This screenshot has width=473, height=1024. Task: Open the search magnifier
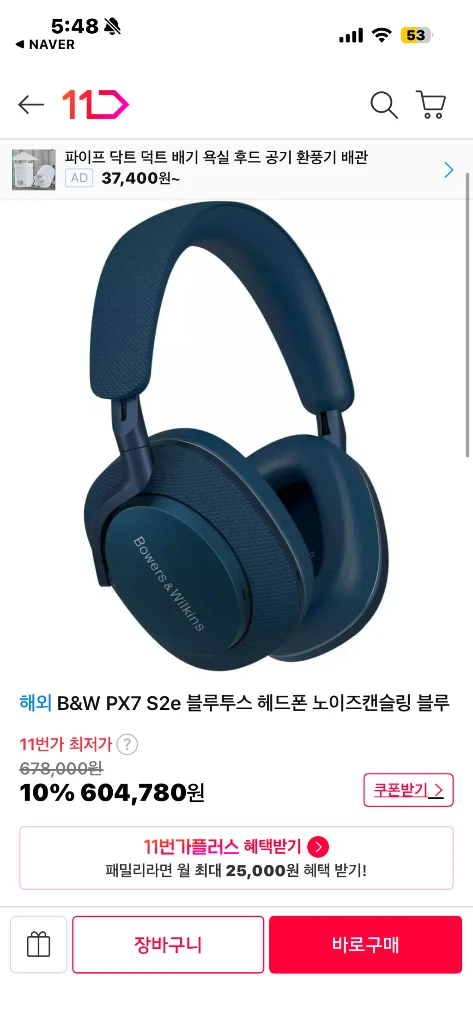click(384, 105)
